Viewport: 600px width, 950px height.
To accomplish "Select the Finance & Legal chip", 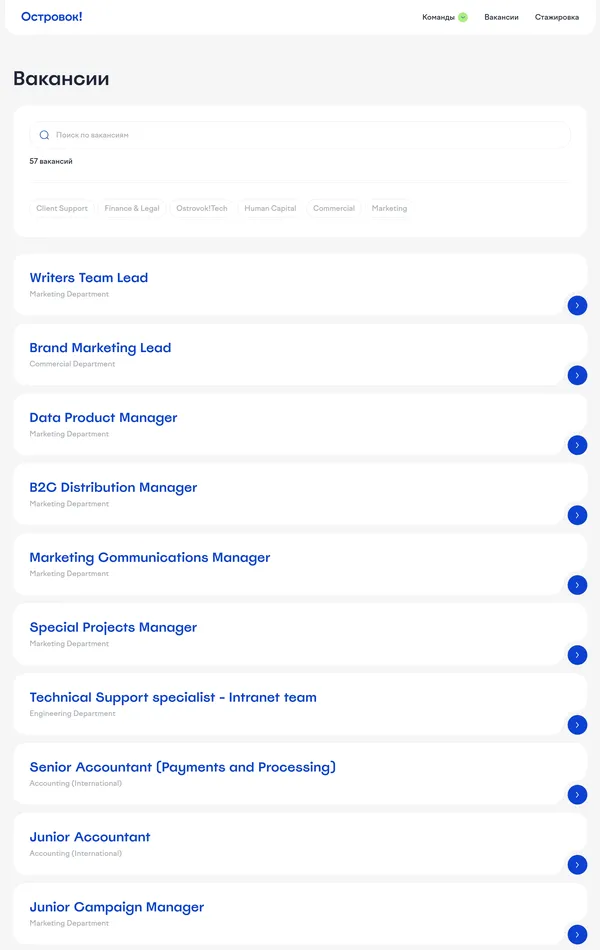I will coord(132,208).
